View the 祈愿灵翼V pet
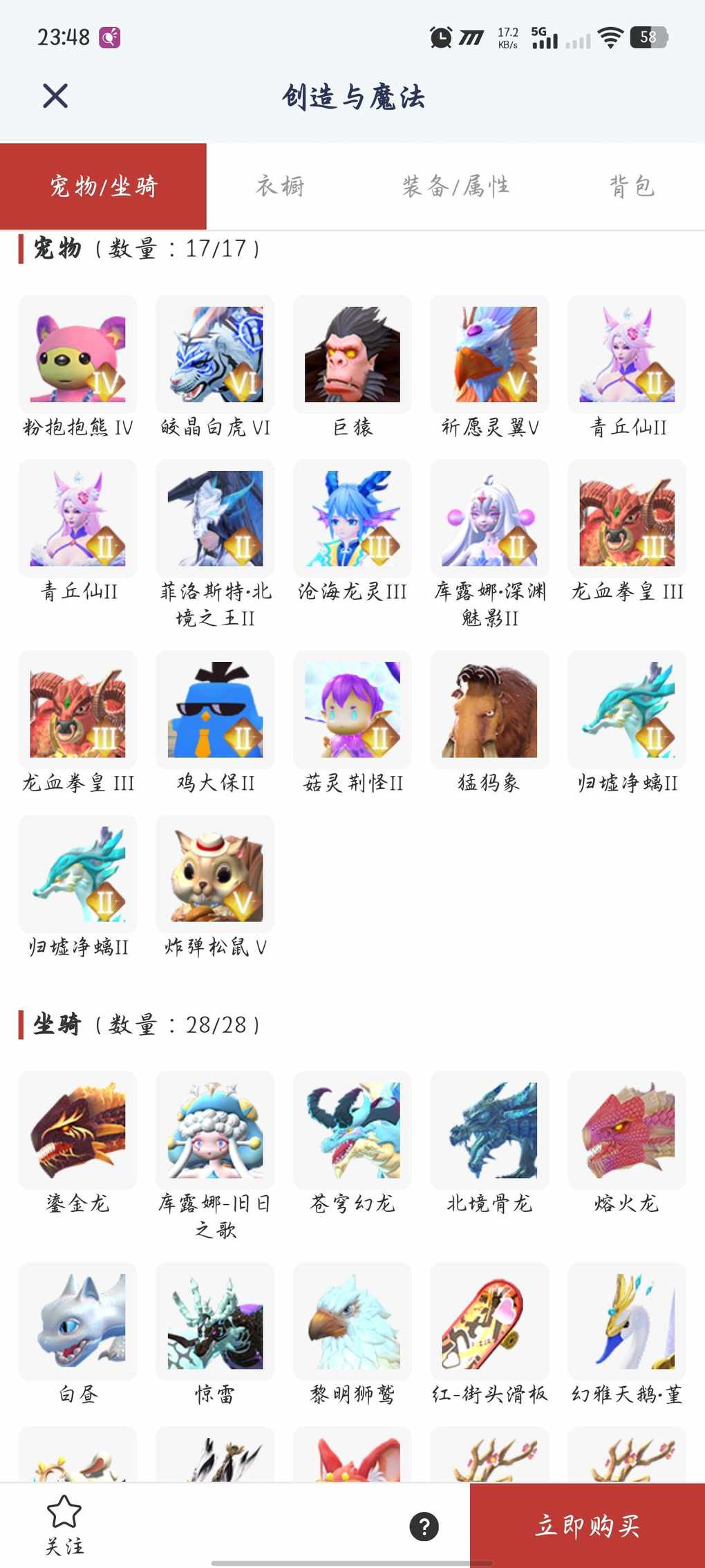Image resolution: width=705 pixels, height=1568 pixels. coord(489,355)
